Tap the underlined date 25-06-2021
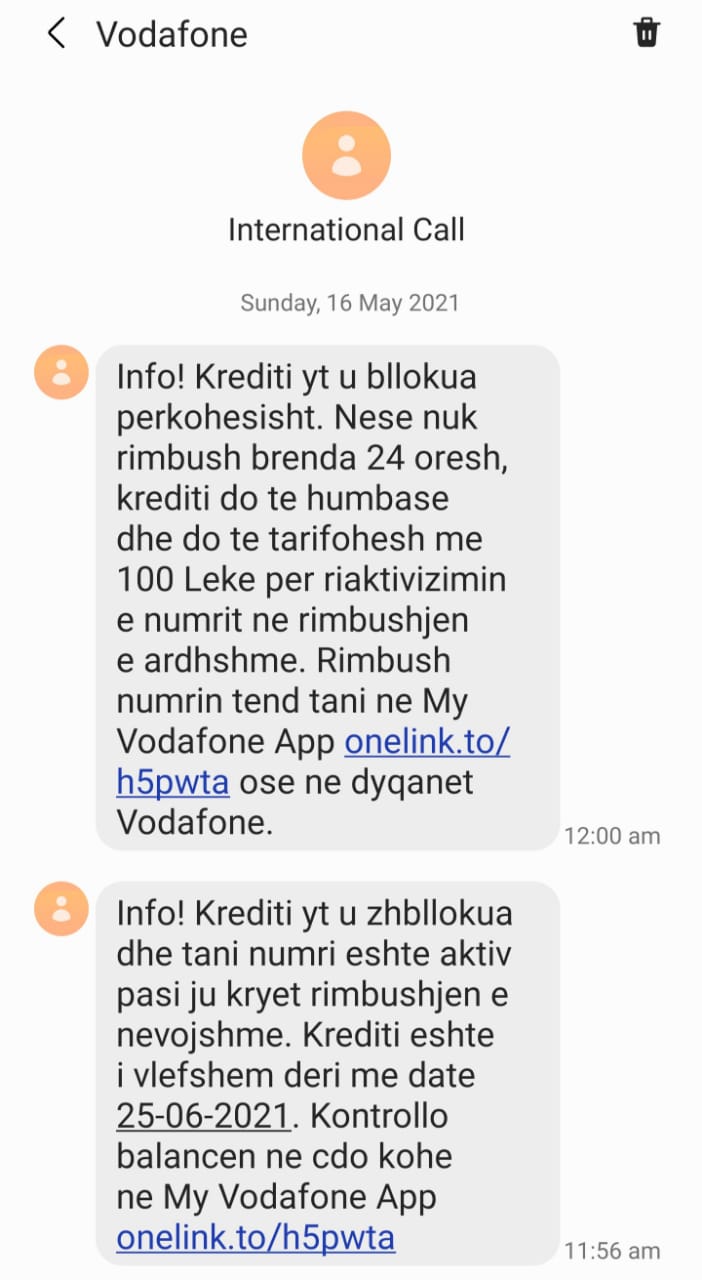Screen dimensions: 702x1280 pos(203,1116)
